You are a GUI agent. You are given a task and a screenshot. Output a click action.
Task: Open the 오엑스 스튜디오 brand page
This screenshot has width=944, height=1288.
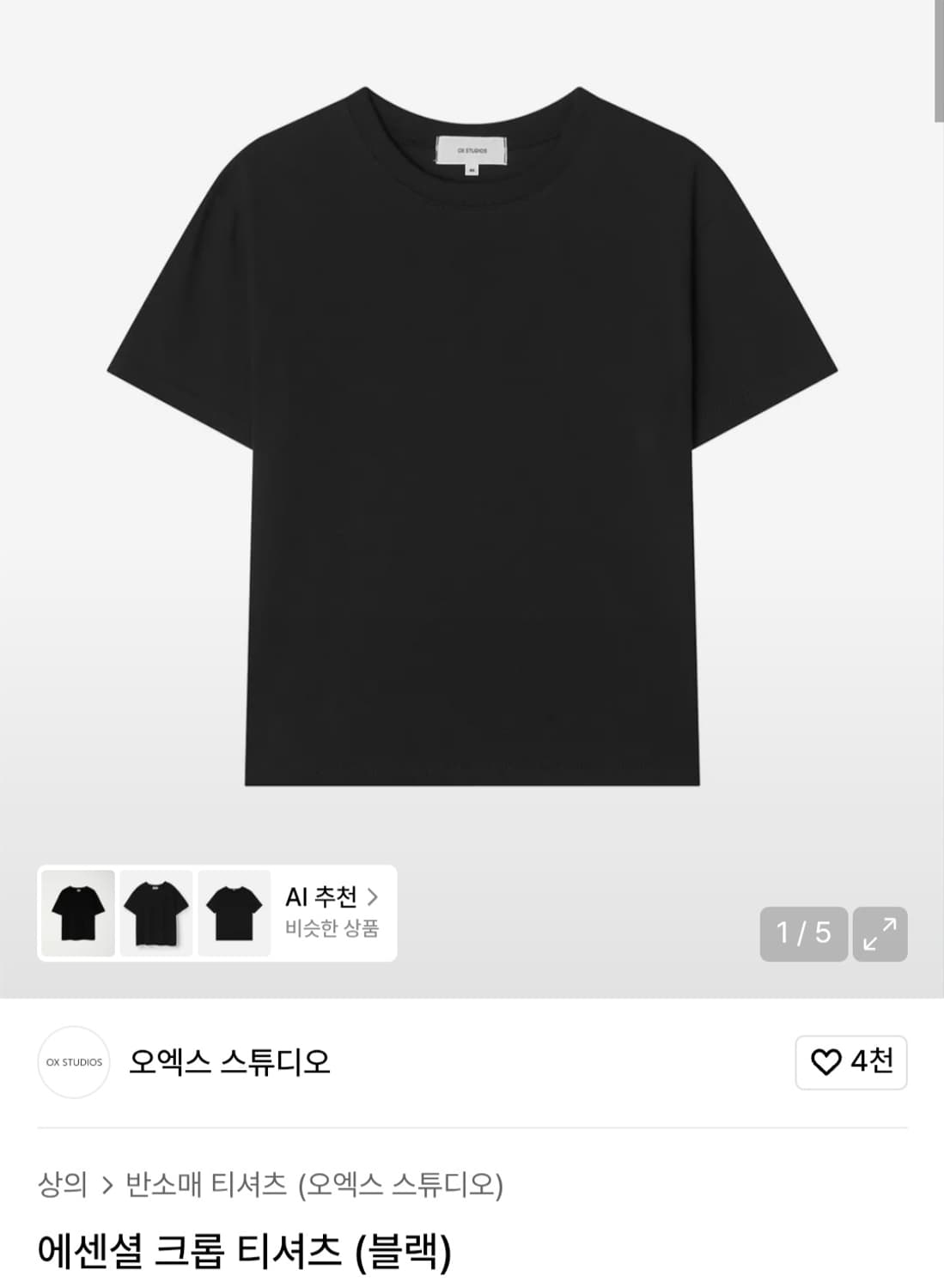(x=228, y=1062)
